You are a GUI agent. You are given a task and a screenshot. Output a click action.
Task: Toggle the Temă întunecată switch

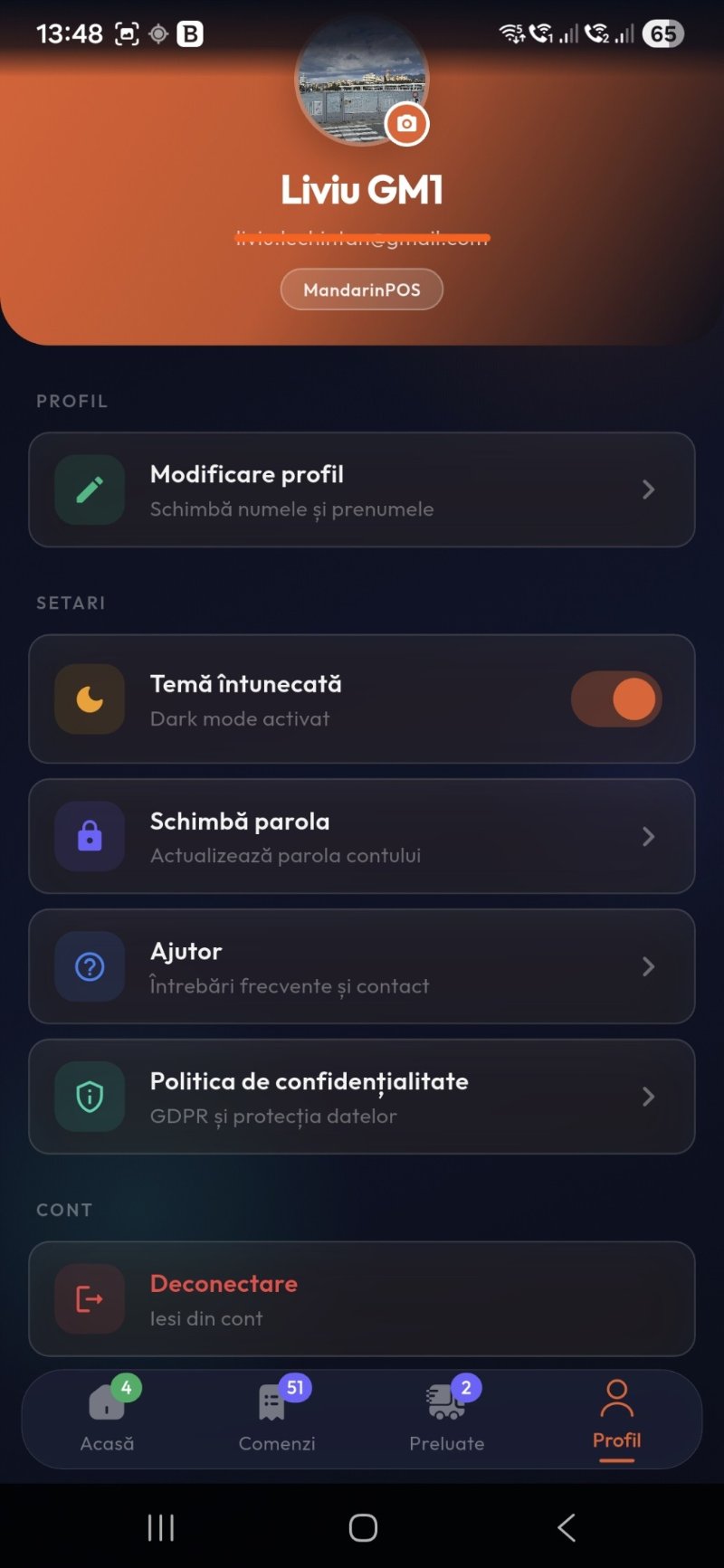(616, 699)
